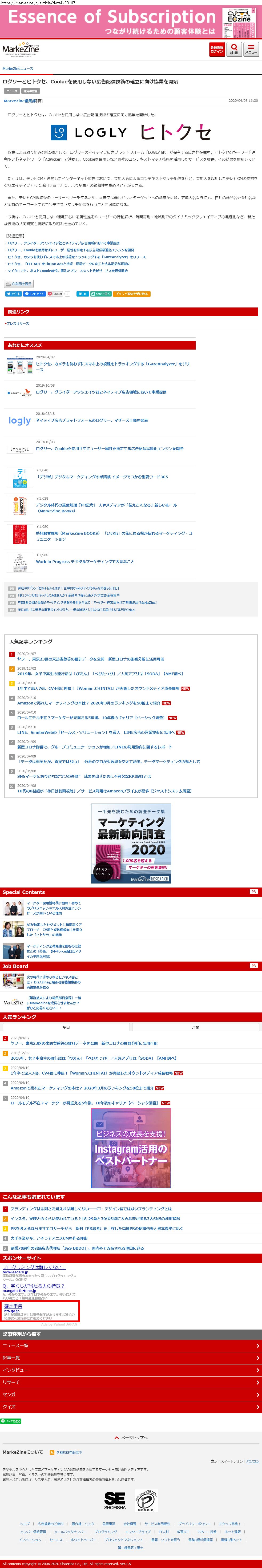This screenshot has width=262, height=1568.
Task: Tap the 会員登録 ログイン button
Action: pyautogui.click(x=216, y=49)
